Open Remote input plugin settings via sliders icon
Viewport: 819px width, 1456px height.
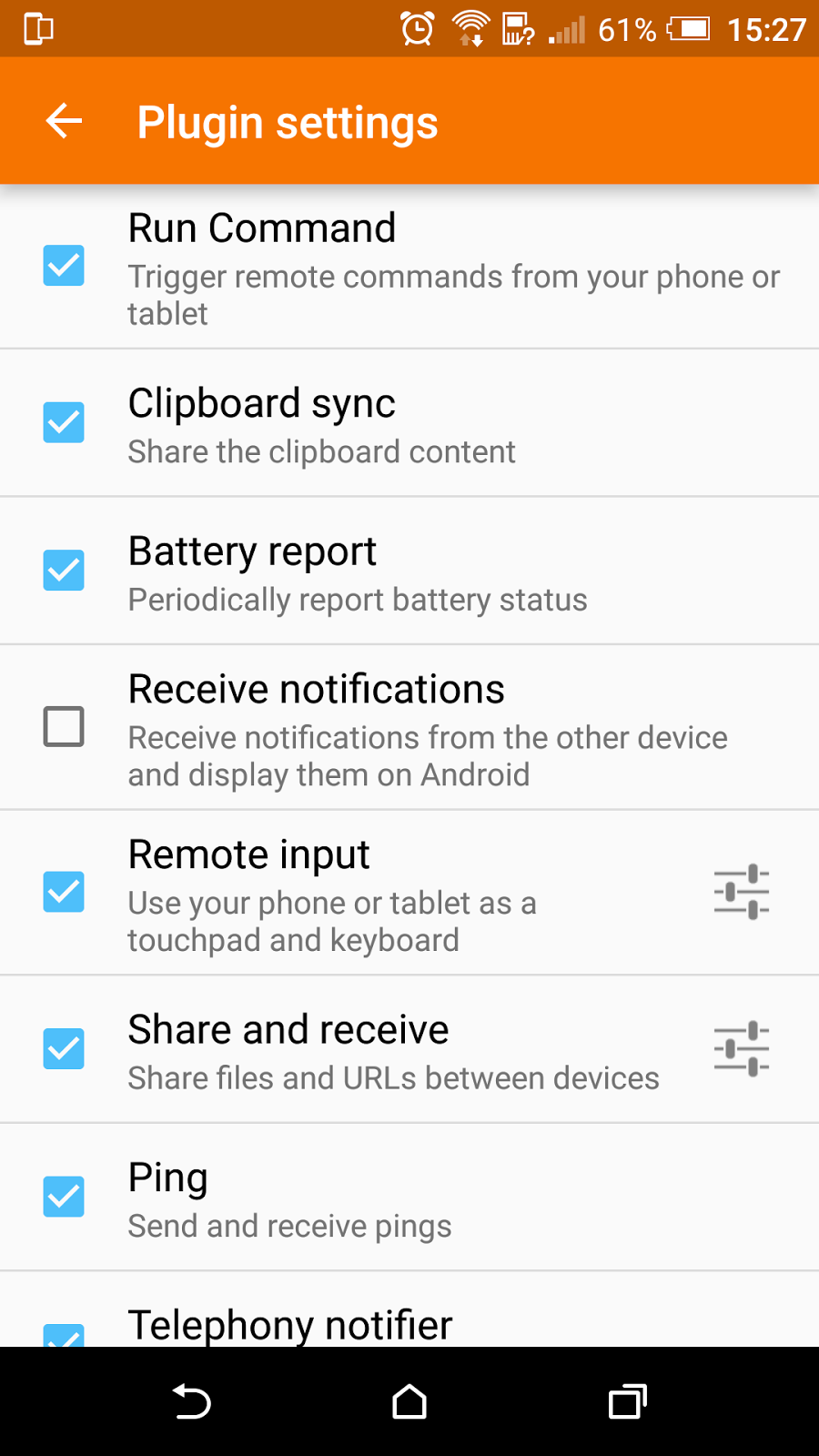click(740, 893)
